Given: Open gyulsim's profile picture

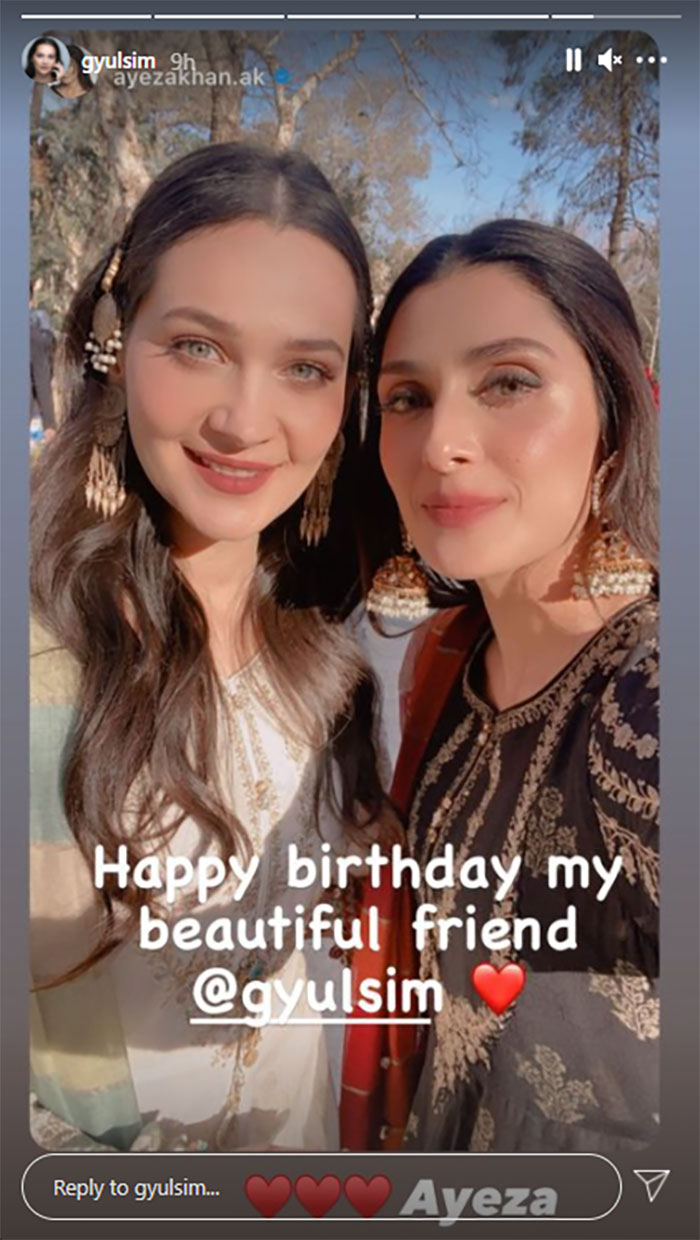Looking at the screenshot, I should 46,60.
